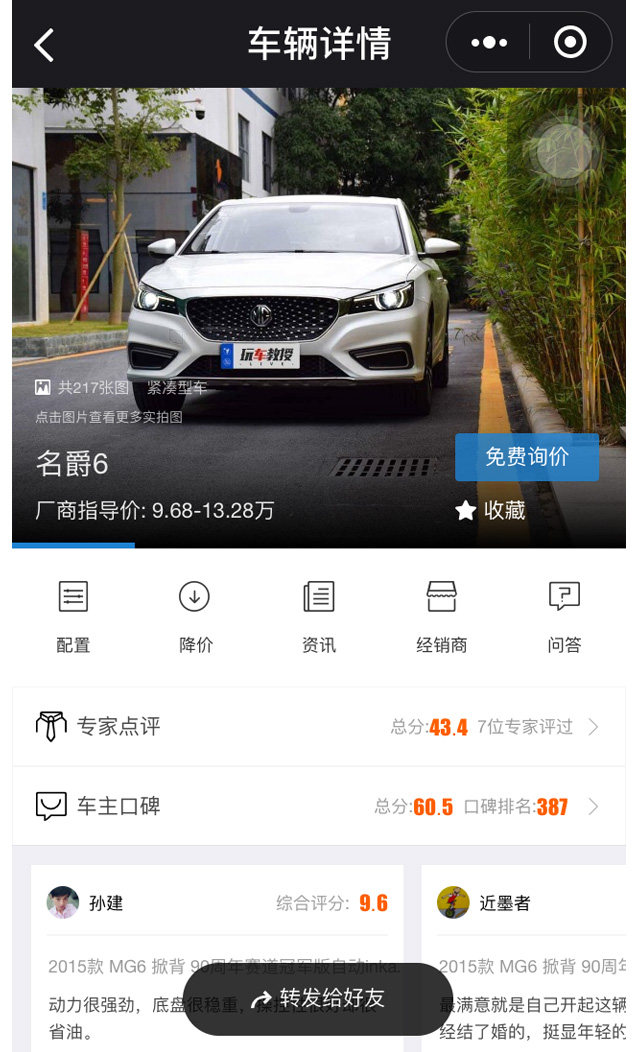Open the 专家点评 expert reviews row

point(319,727)
